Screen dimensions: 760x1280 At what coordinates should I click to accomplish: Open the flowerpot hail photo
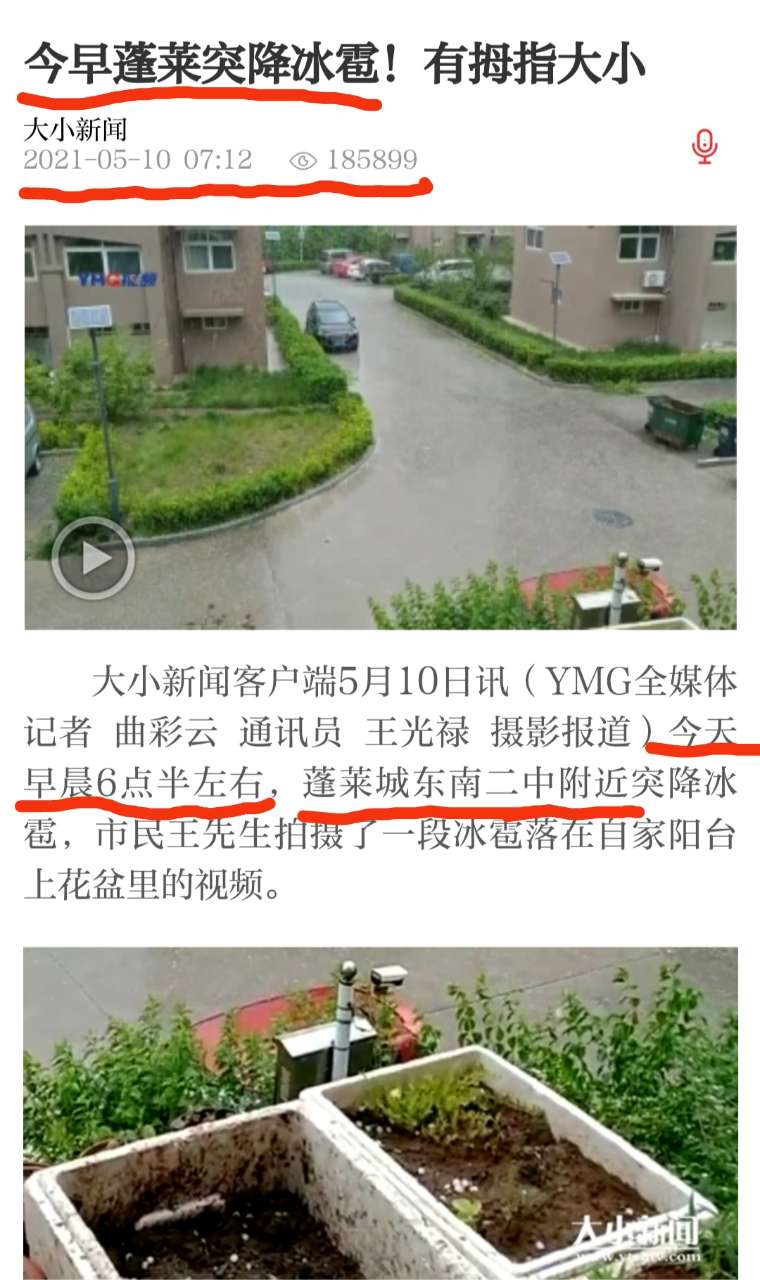380,1110
